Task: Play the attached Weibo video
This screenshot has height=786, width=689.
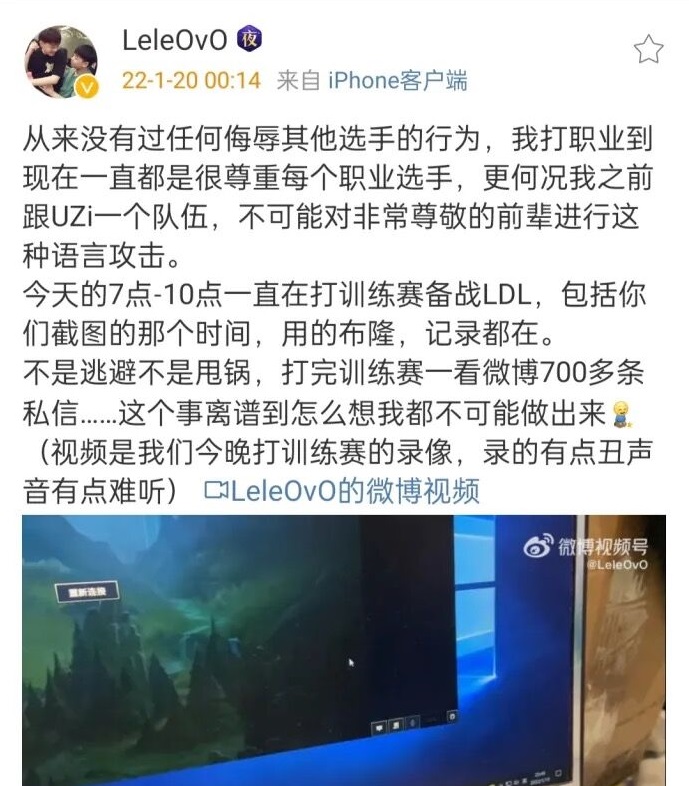Action: pos(344,650)
